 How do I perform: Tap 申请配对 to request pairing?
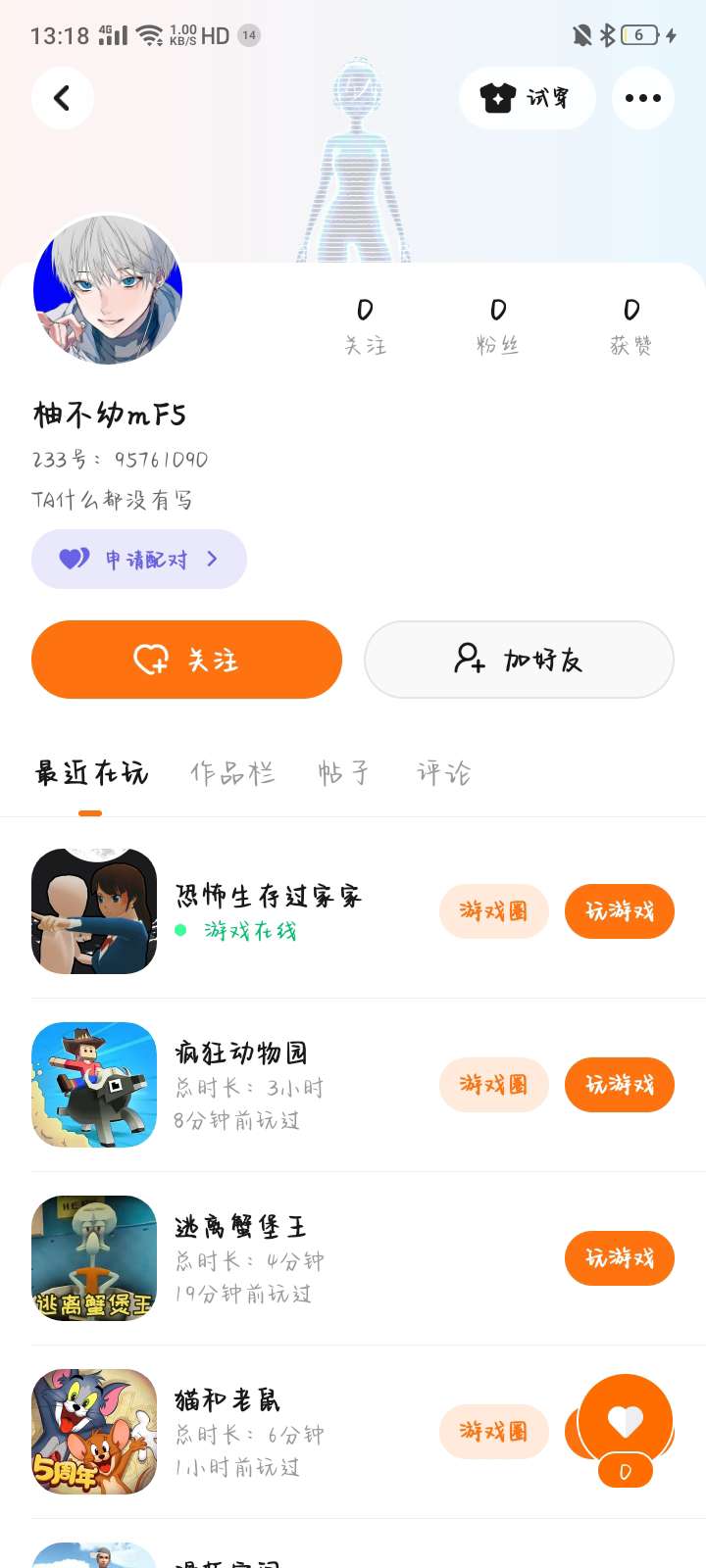click(x=139, y=560)
